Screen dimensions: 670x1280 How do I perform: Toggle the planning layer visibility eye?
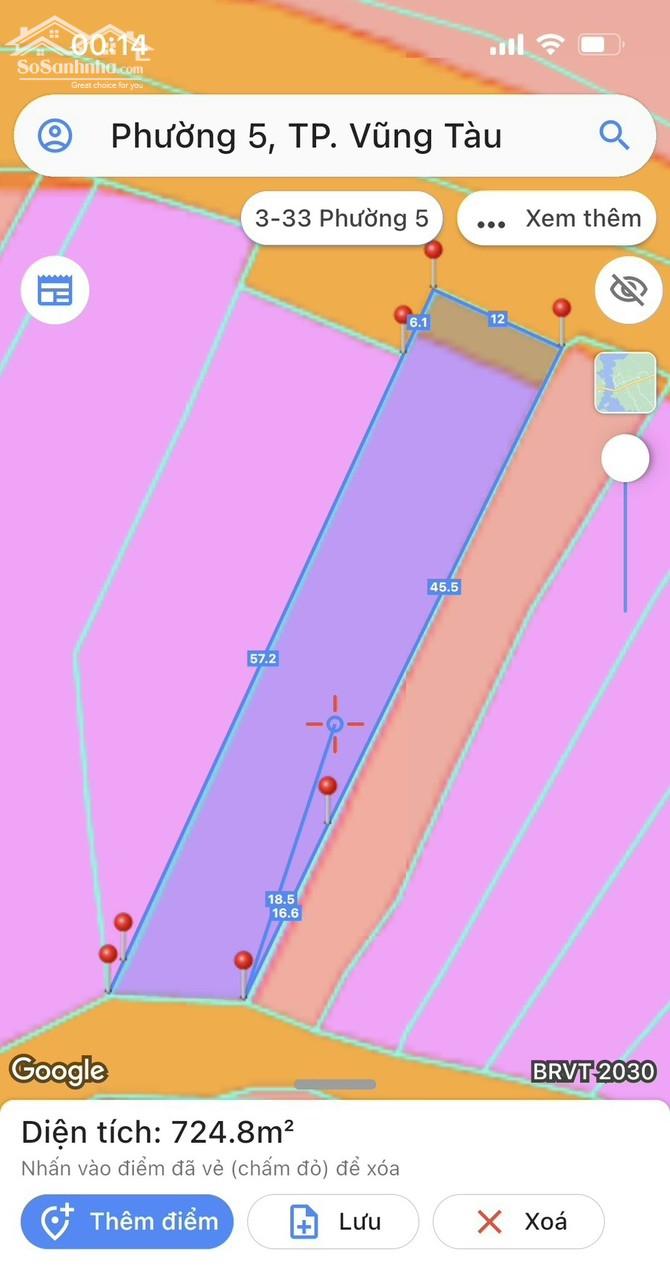click(627, 290)
